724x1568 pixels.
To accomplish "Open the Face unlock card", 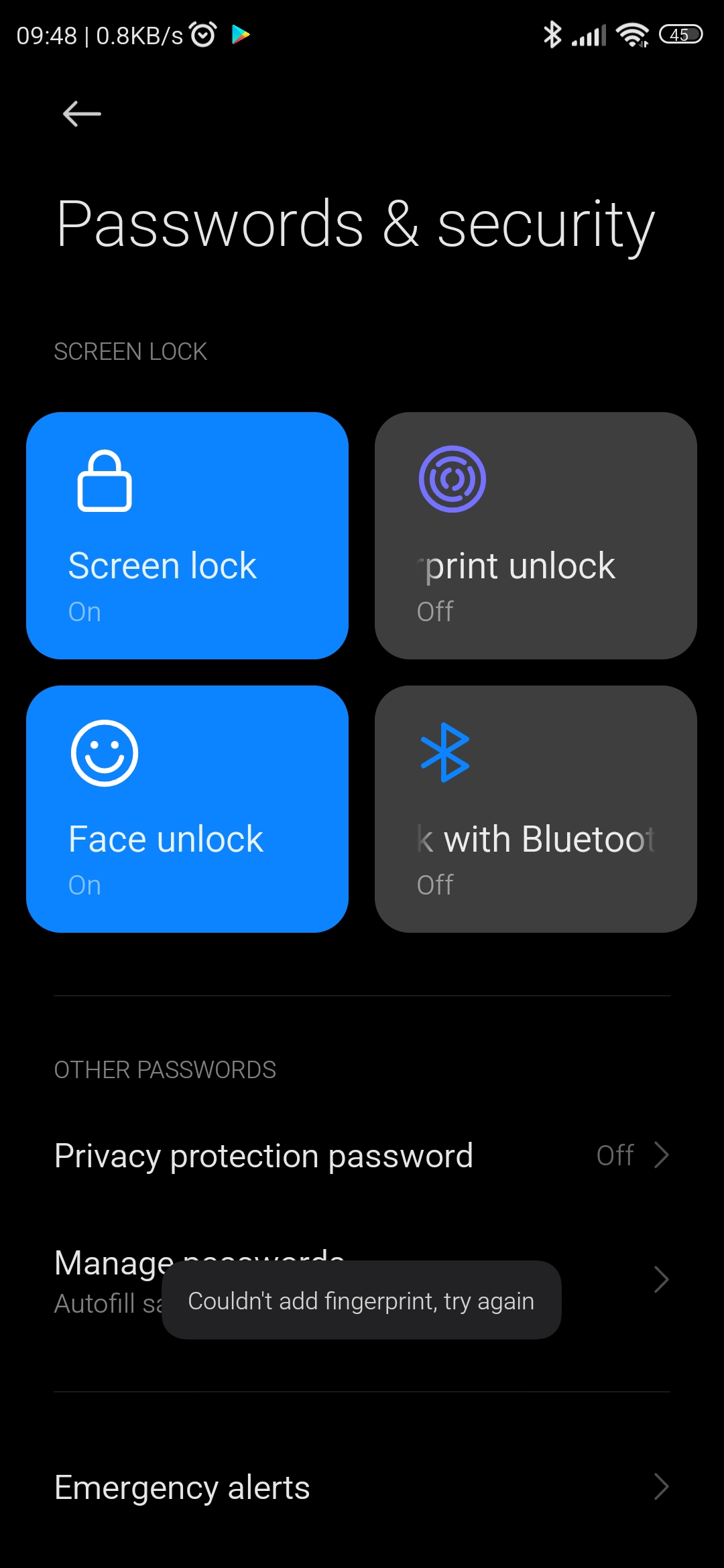I will 187,809.
